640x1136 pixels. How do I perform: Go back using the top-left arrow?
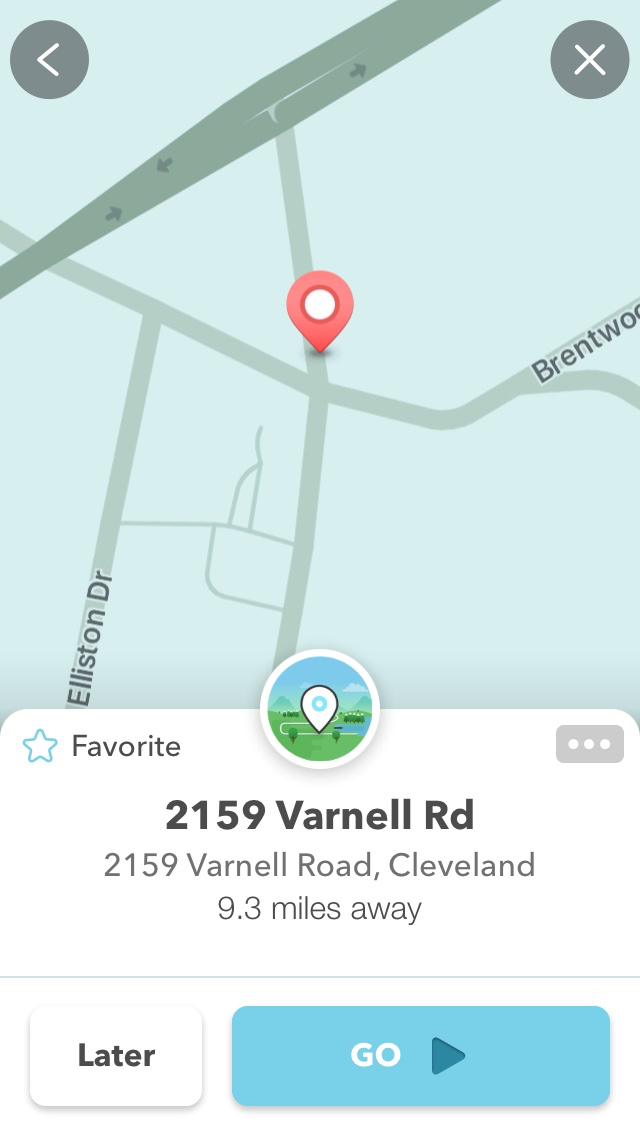[49, 60]
